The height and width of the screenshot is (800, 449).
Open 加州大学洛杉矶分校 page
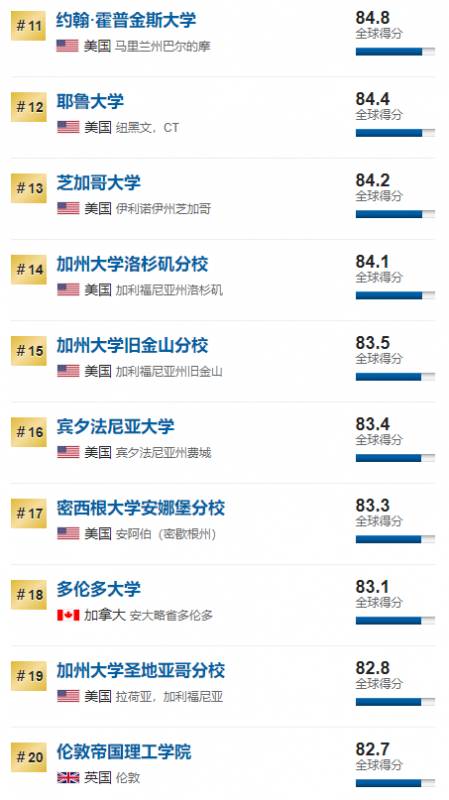coord(132,264)
